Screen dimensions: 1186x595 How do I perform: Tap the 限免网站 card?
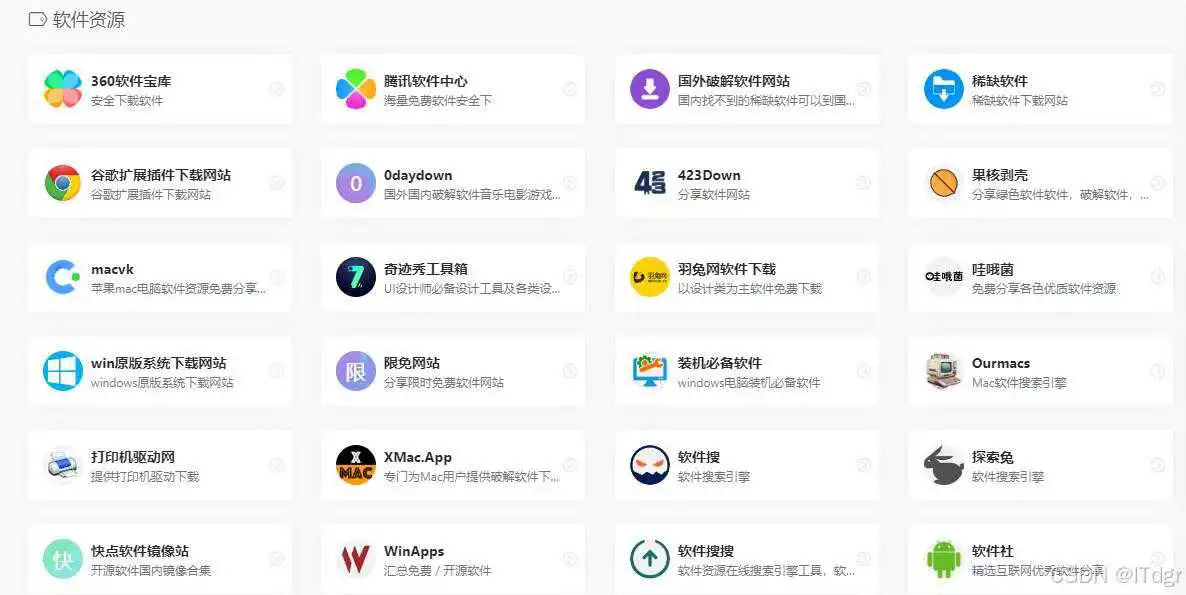pos(452,371)
